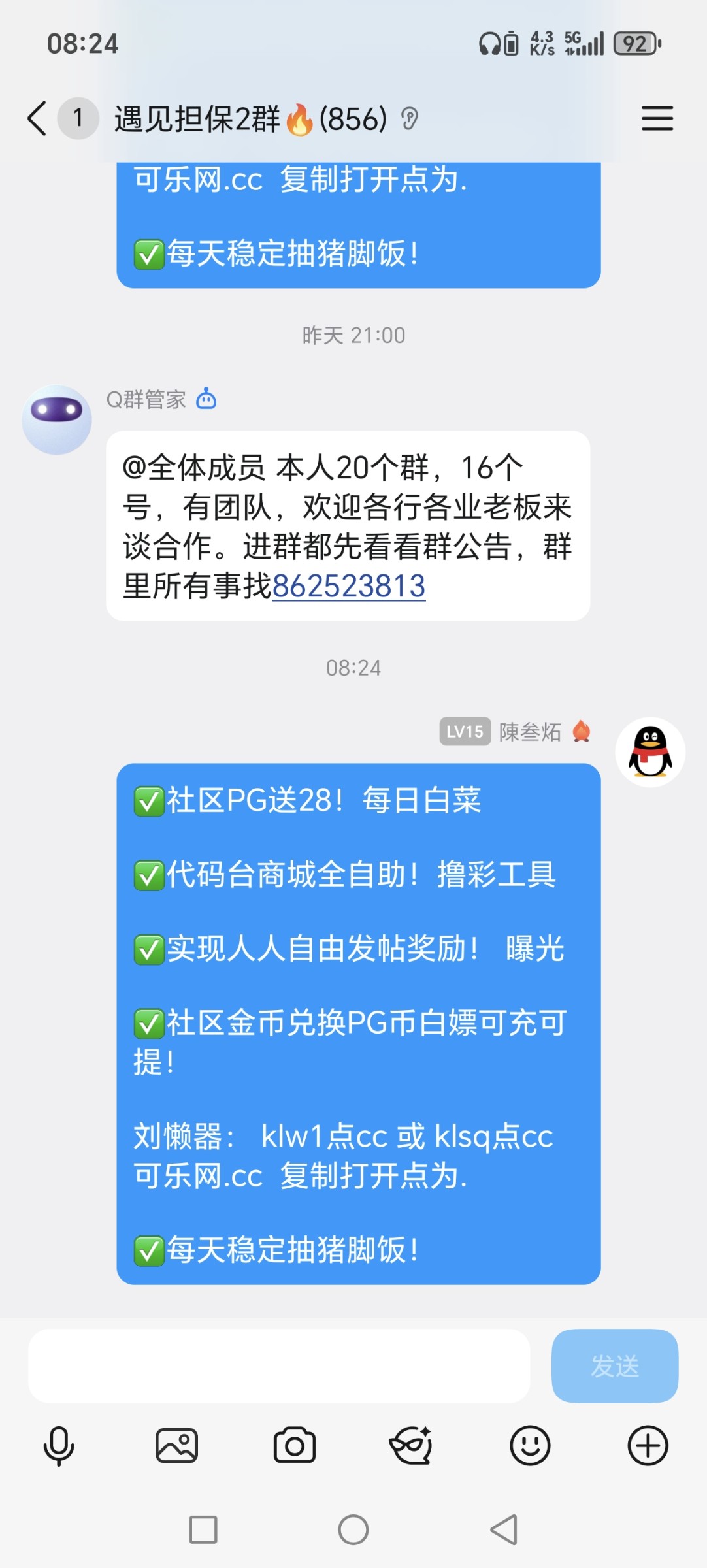Tap the plus icon for more attachments
The image size is (707, 1568).
point(648,1445)
